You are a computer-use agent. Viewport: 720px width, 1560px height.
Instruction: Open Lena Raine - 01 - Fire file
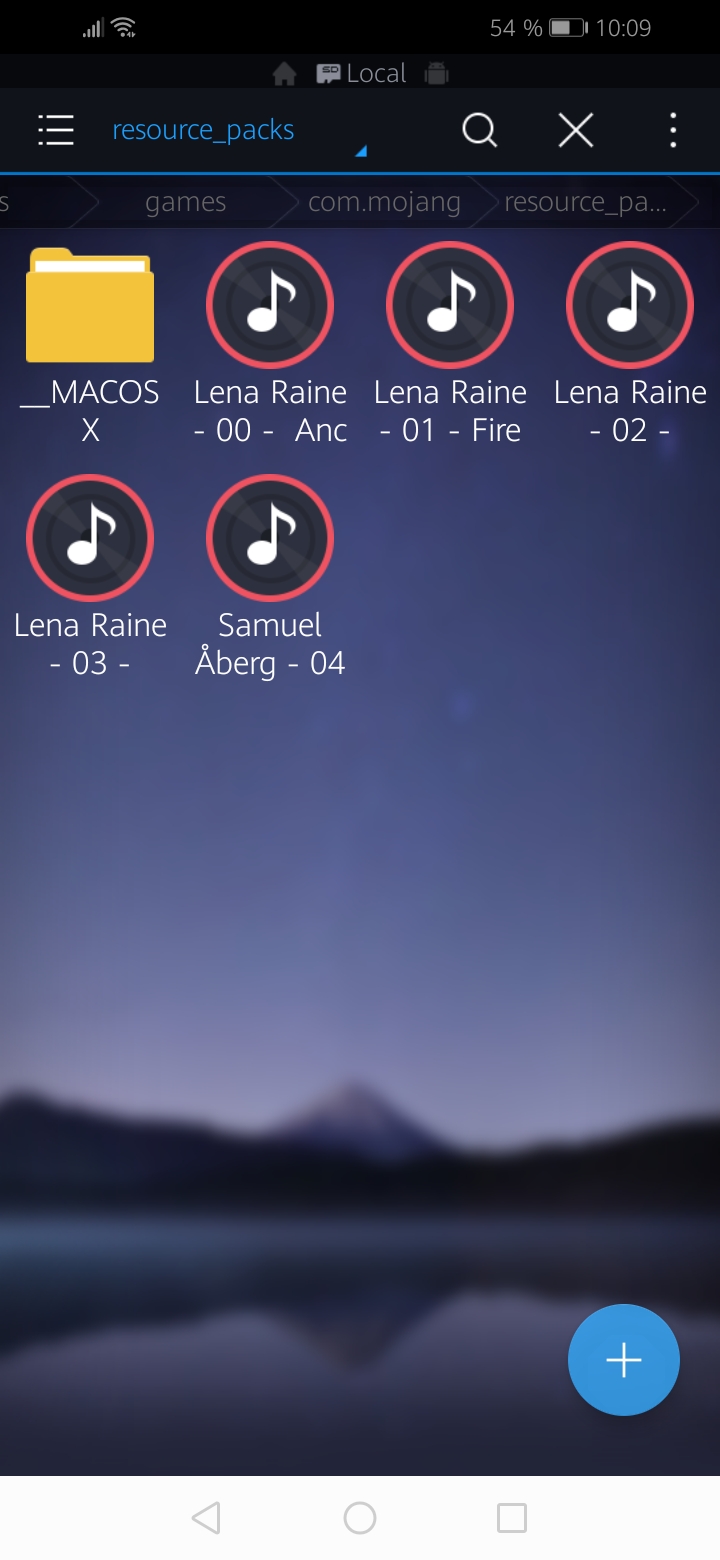450,305
